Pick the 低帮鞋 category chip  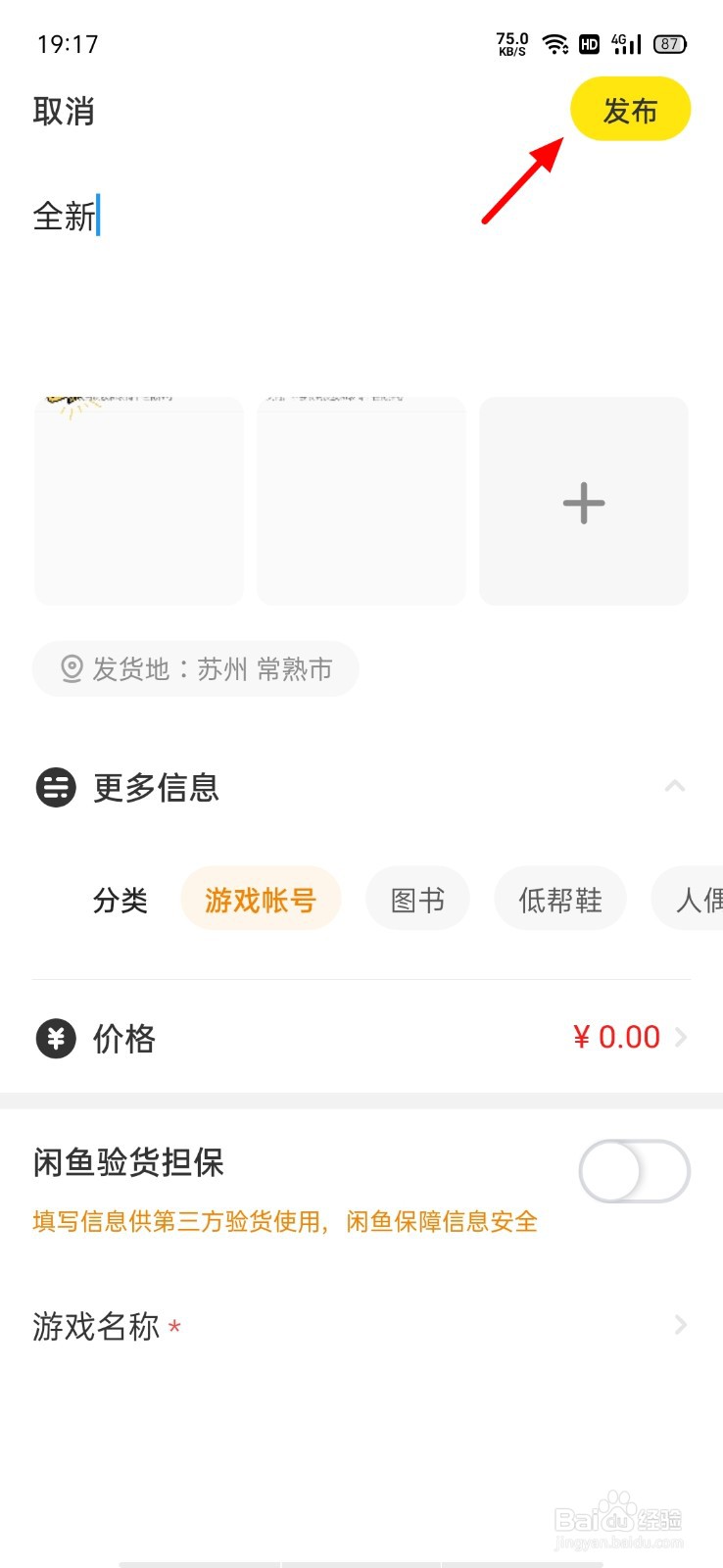pos(559,900)
